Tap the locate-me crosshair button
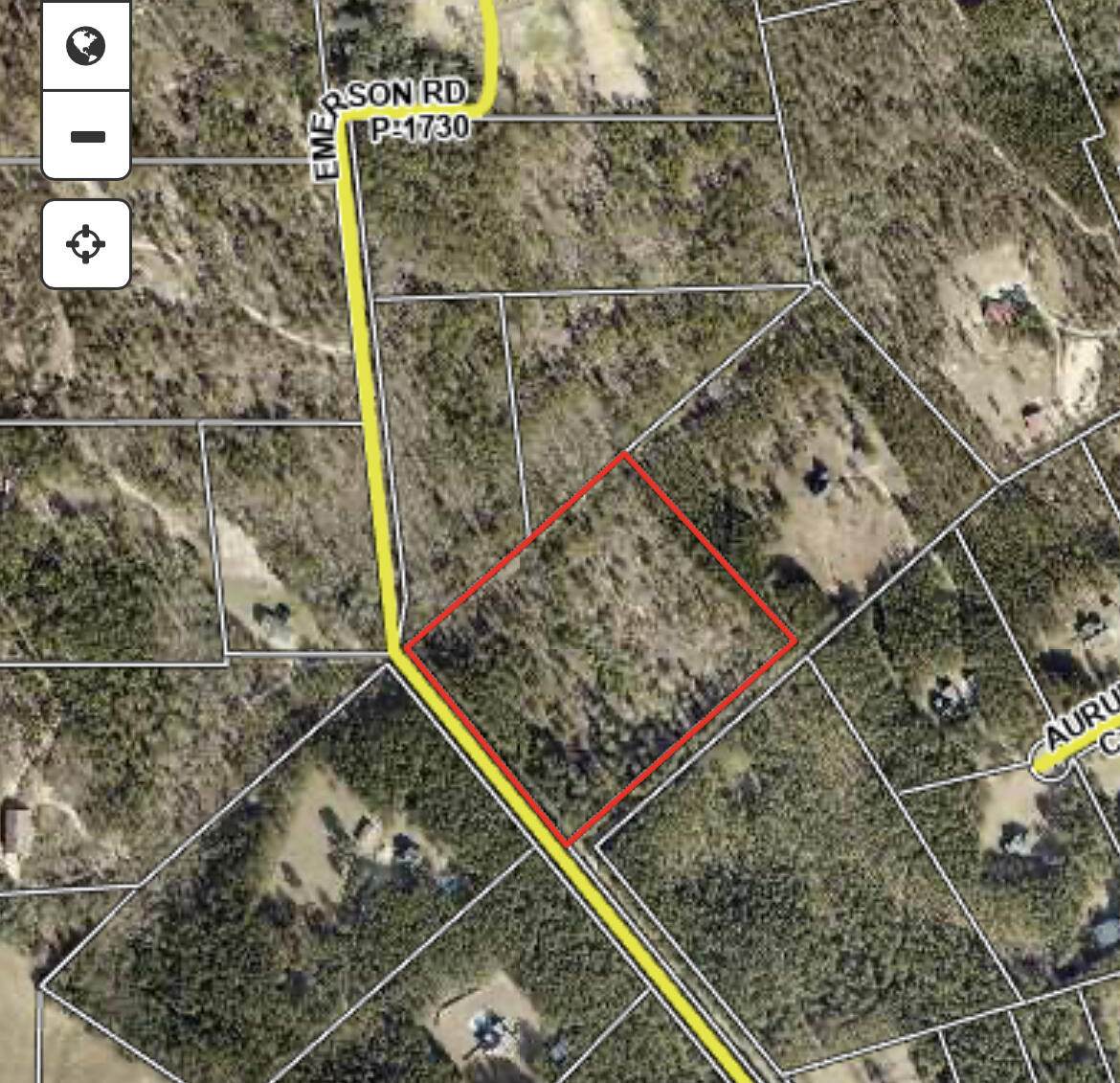 (x=86, y=243)
